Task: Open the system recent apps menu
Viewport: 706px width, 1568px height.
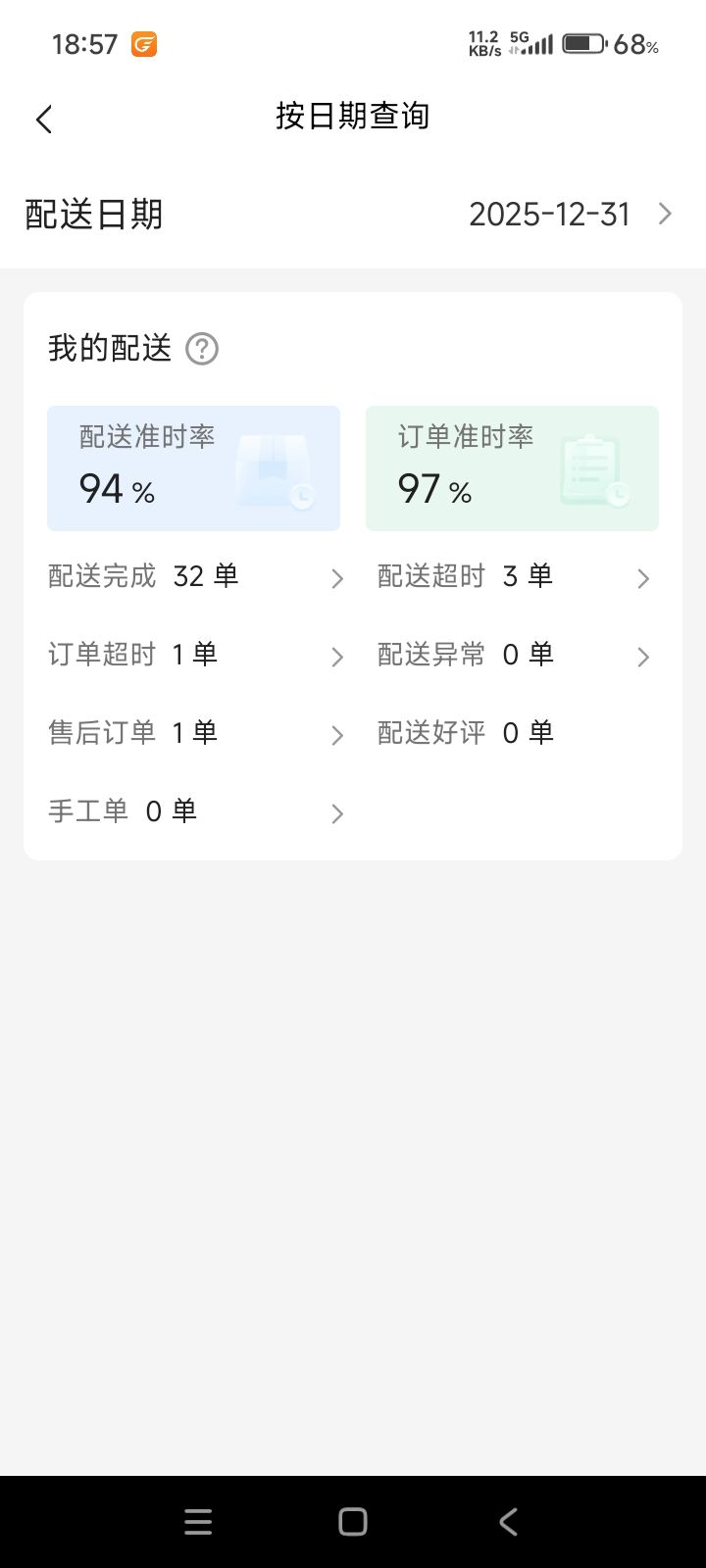Action: pyautogui.click(x=198, y=1521)
